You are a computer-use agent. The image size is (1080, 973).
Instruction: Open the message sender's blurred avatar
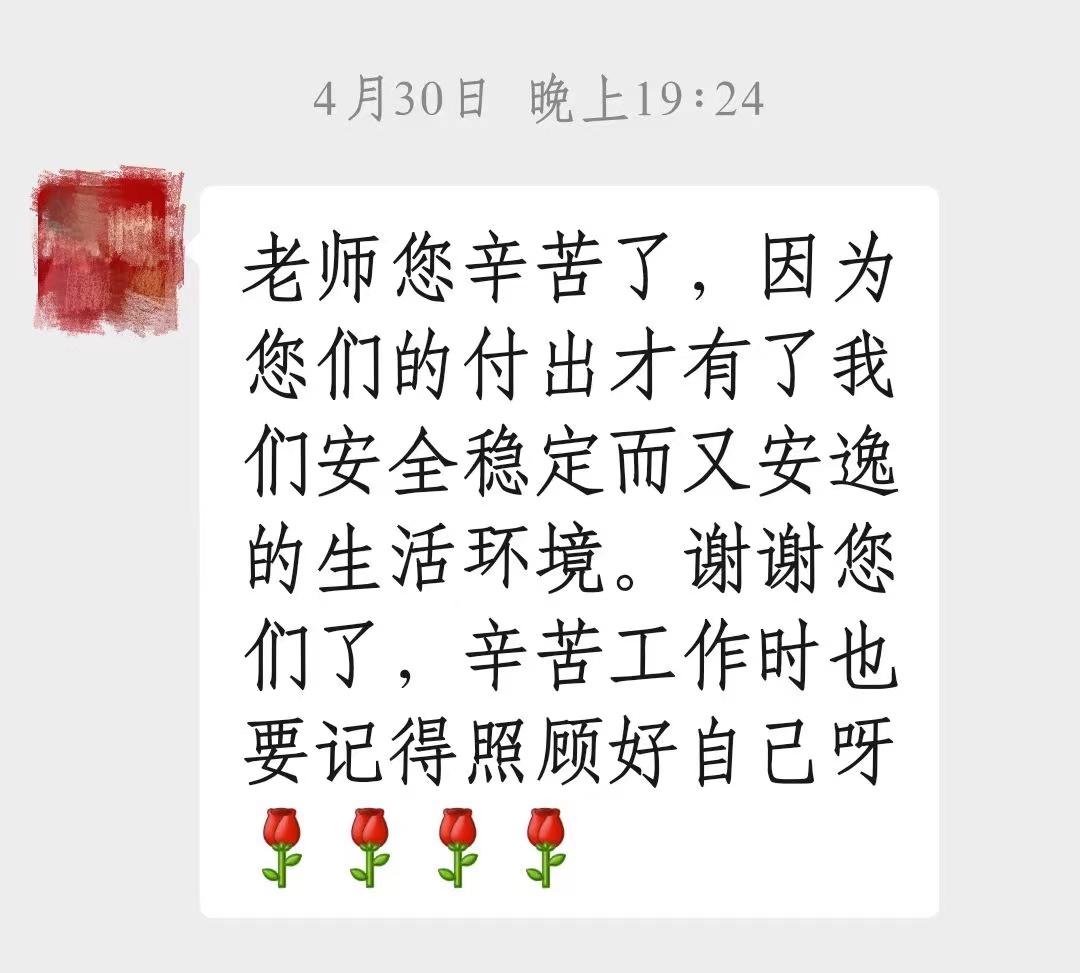pyautogui.click(x=108, y=250)
